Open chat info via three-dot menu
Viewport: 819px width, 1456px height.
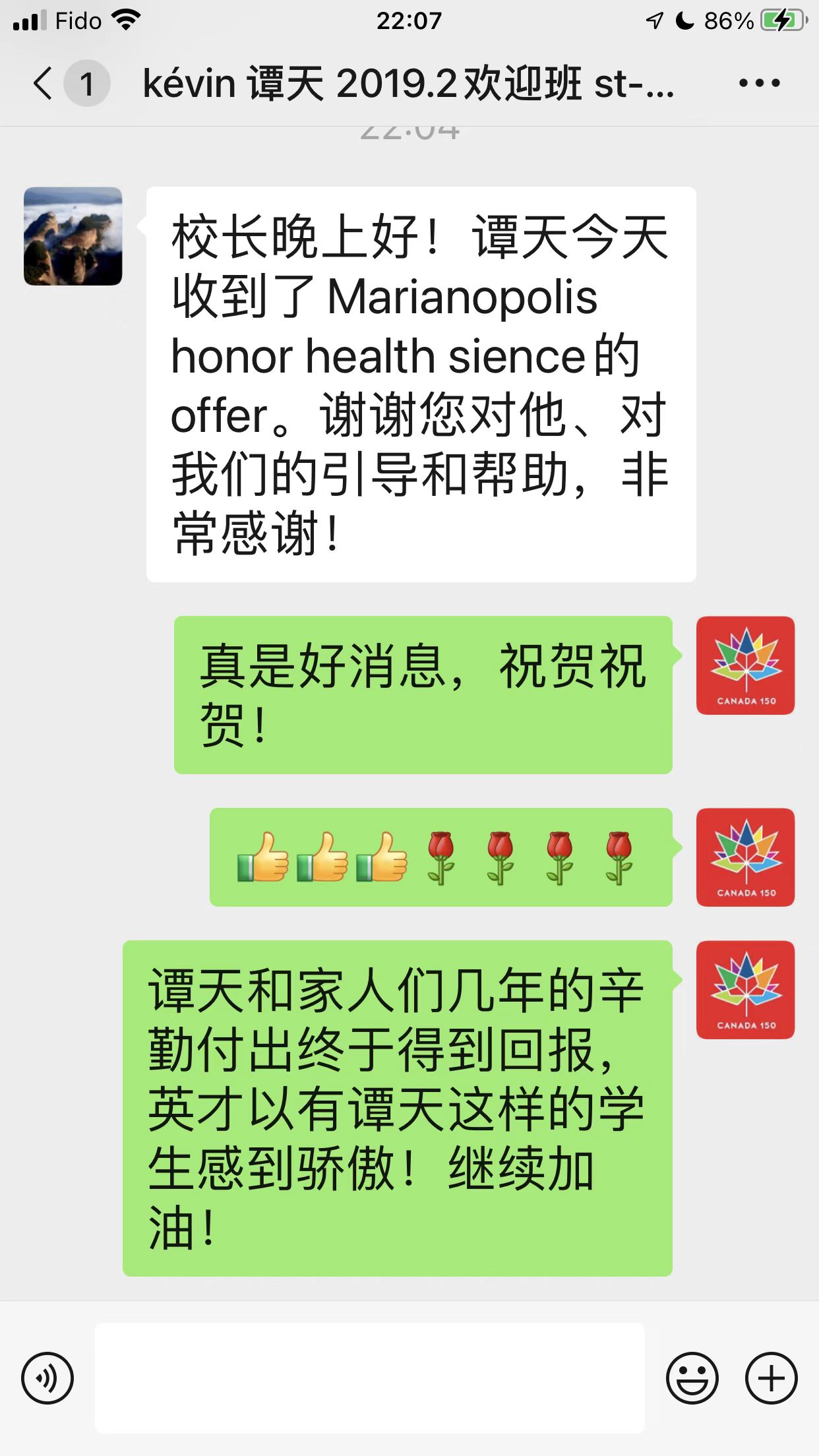759,84
